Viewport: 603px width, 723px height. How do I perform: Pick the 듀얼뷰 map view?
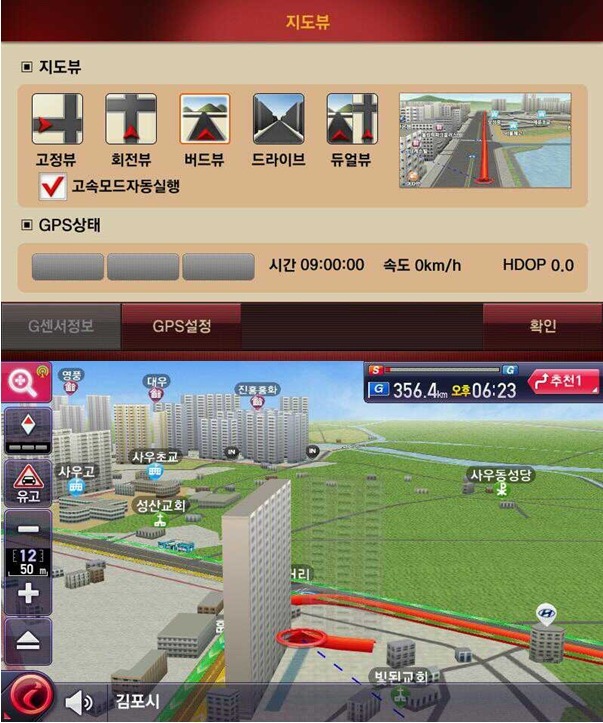point(352,119)
